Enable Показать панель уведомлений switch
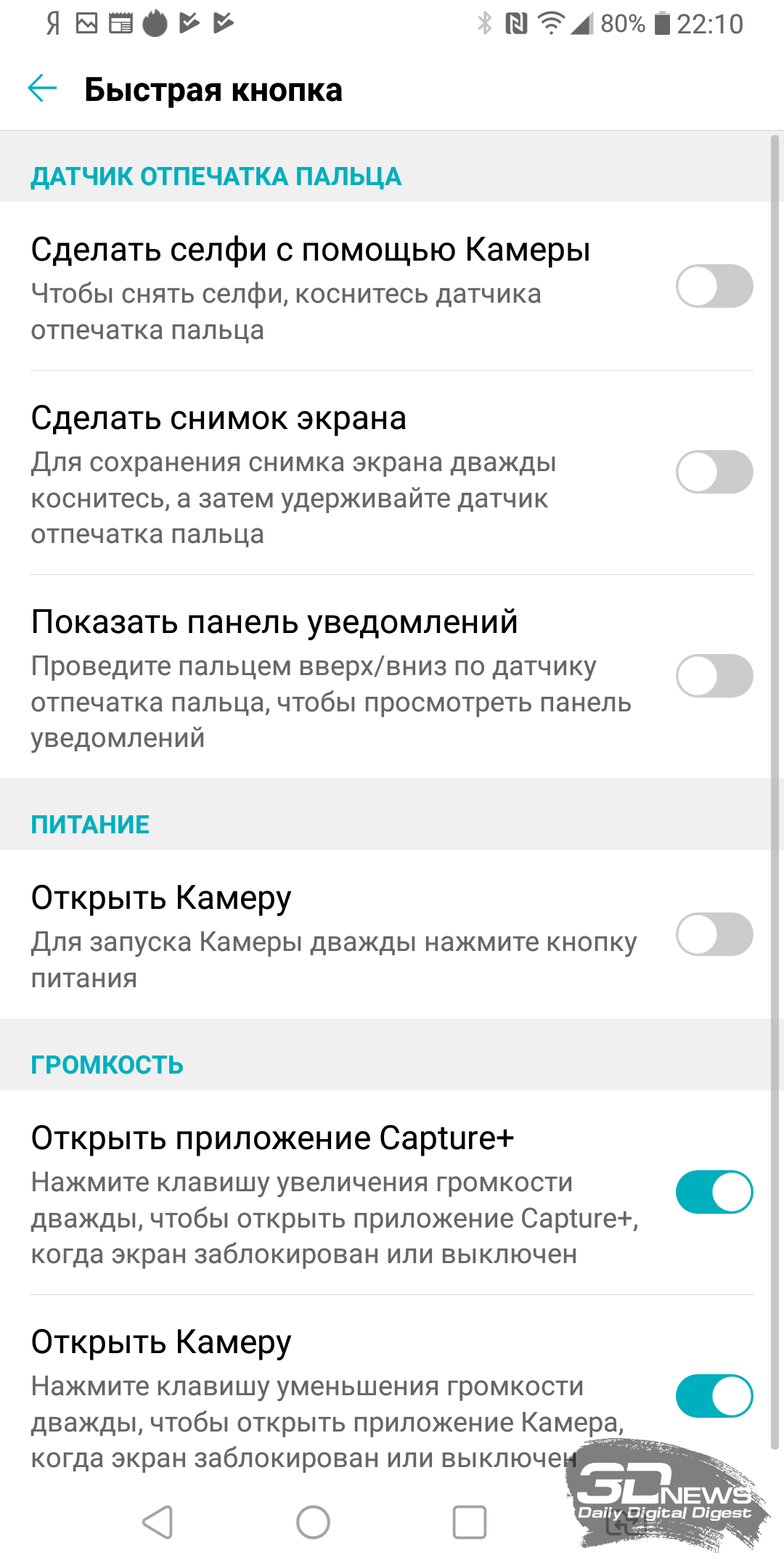Image resolution: width=784 pixels, height=1568 pixels. 714,676
